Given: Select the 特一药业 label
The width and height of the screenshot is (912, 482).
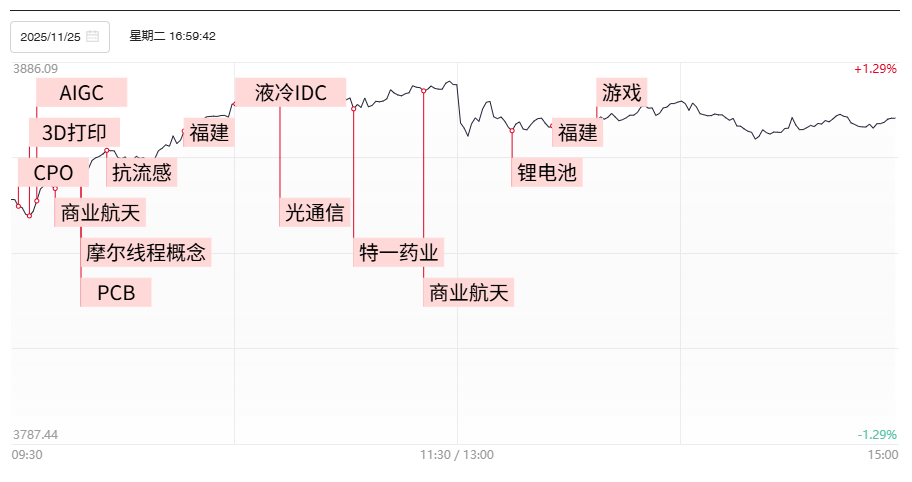Looking at the screenshot, I should point(398,252).
